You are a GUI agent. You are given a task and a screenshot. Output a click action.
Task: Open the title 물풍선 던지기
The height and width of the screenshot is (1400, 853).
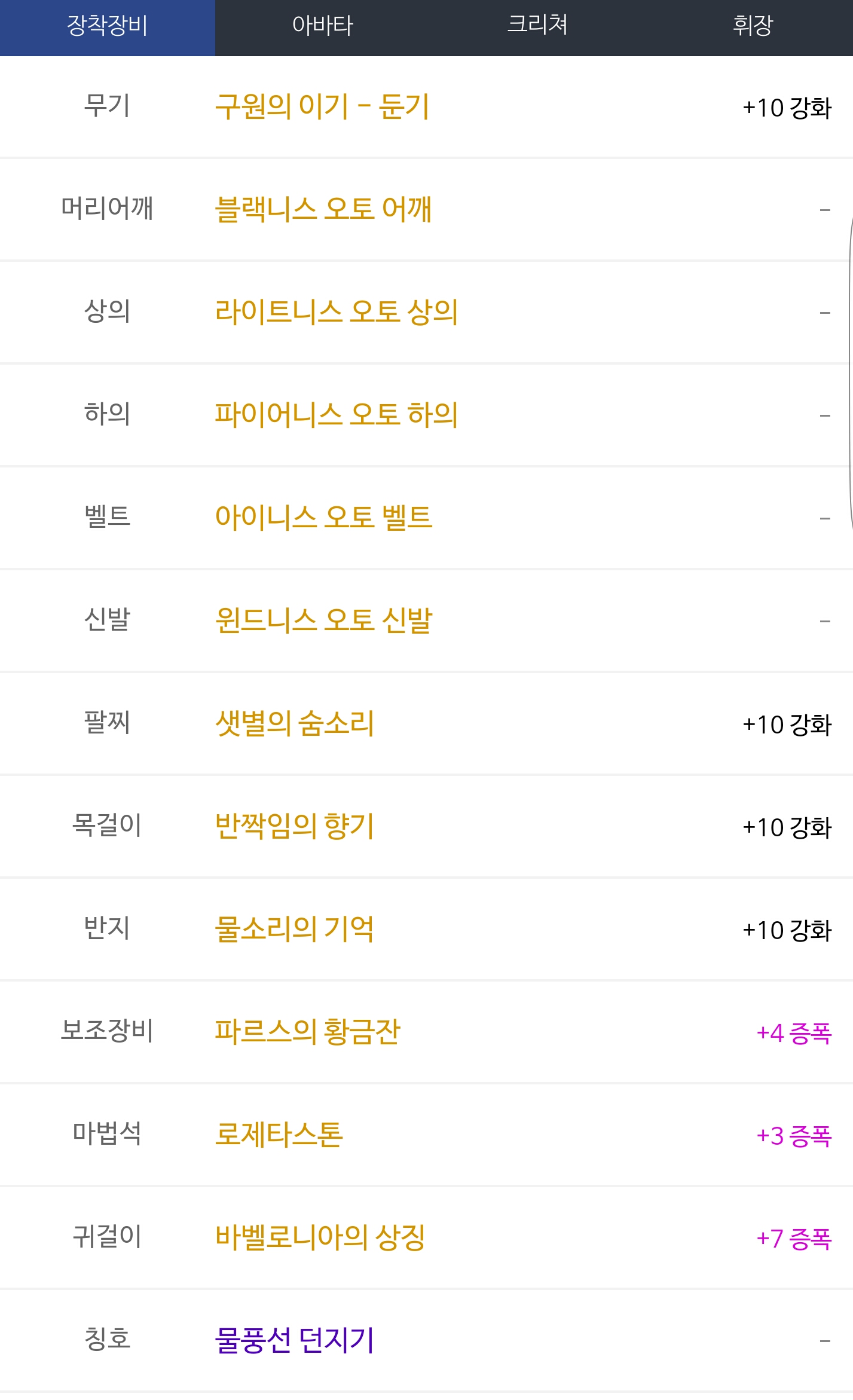point(294,1340)
